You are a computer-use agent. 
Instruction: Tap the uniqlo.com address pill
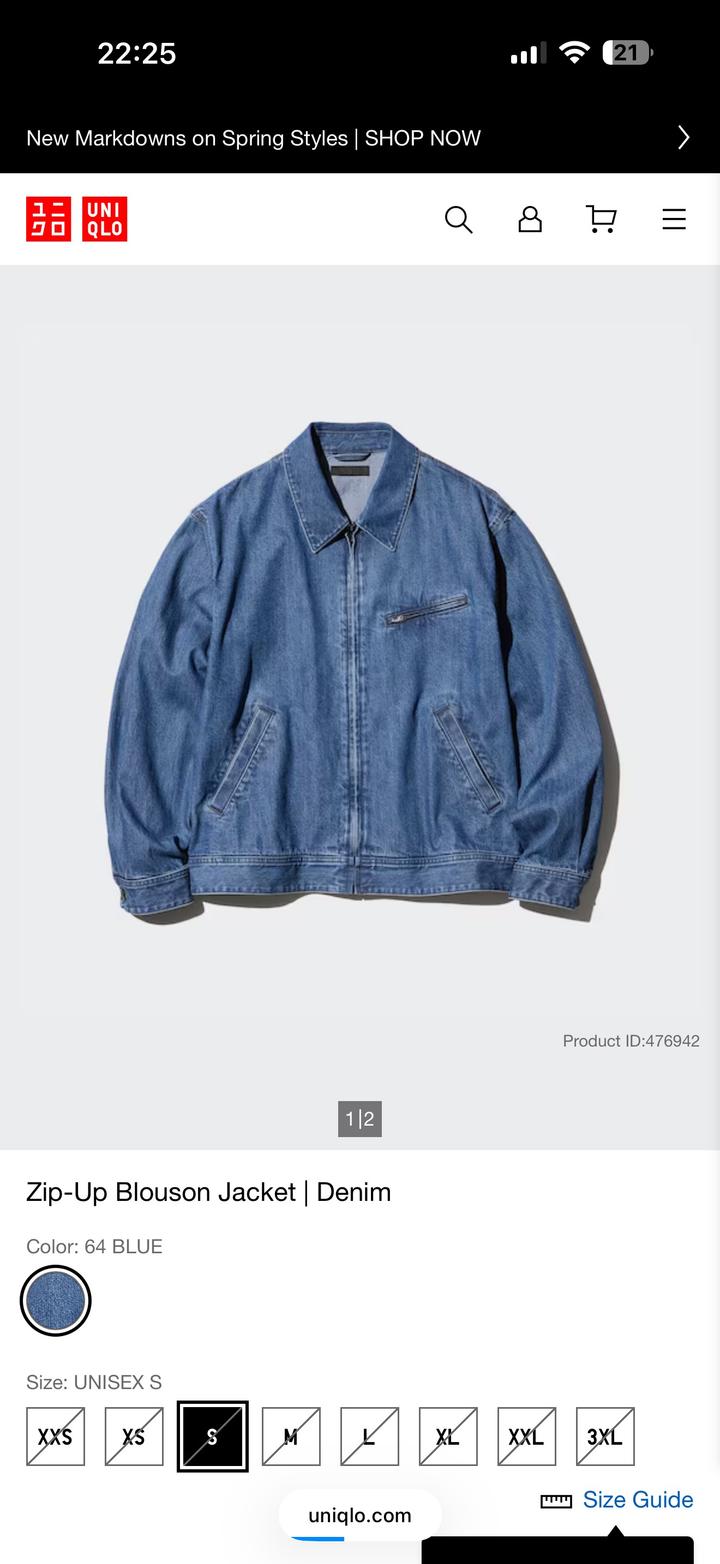360,1515
